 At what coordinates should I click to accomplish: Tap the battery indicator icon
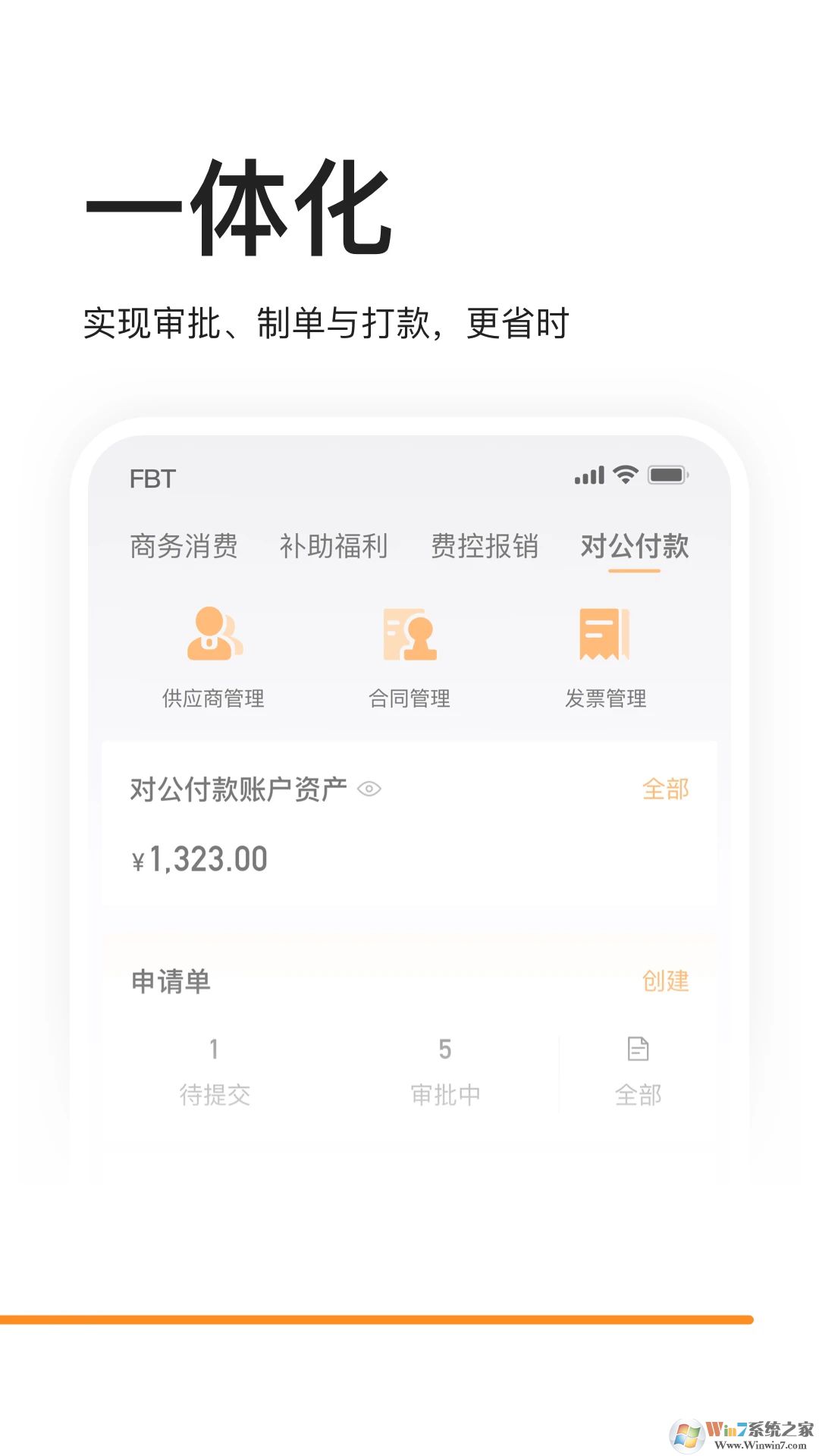(x=667, y=476)
